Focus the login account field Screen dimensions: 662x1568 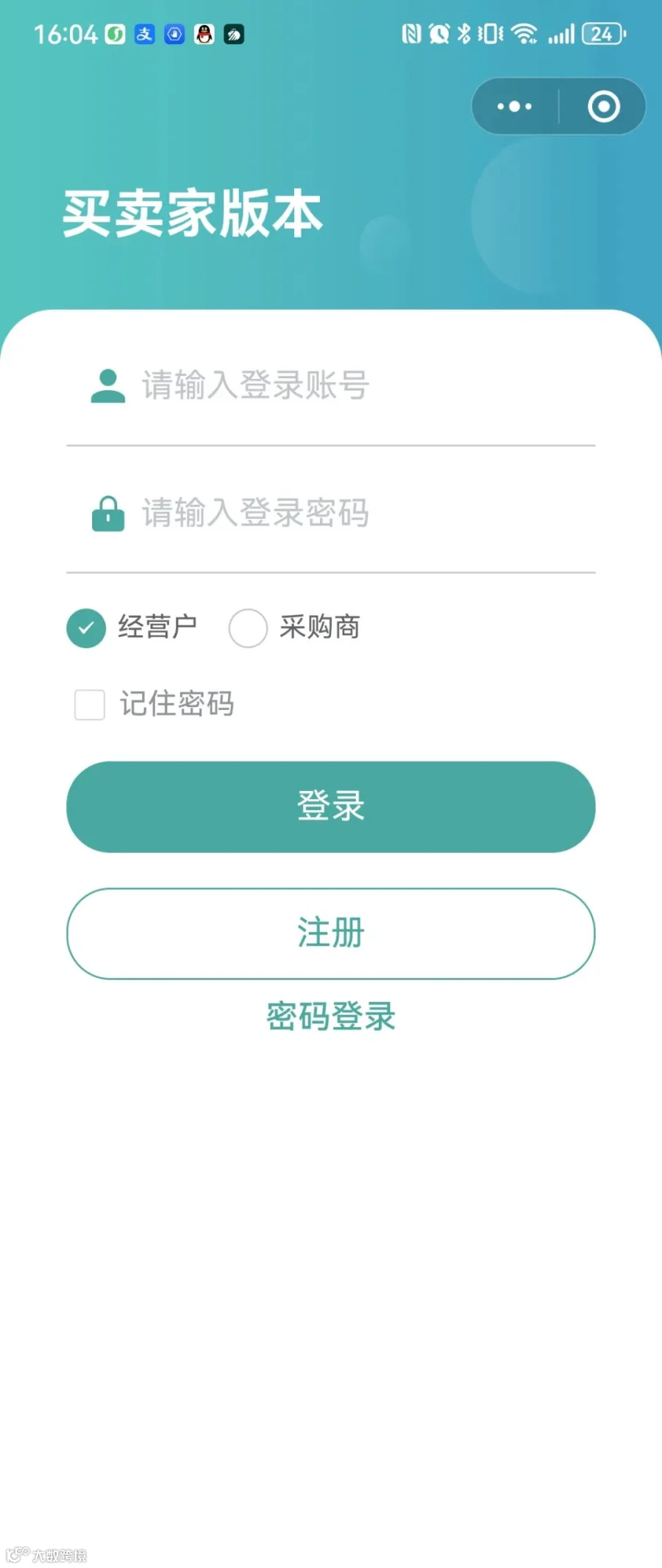point(330,386)
